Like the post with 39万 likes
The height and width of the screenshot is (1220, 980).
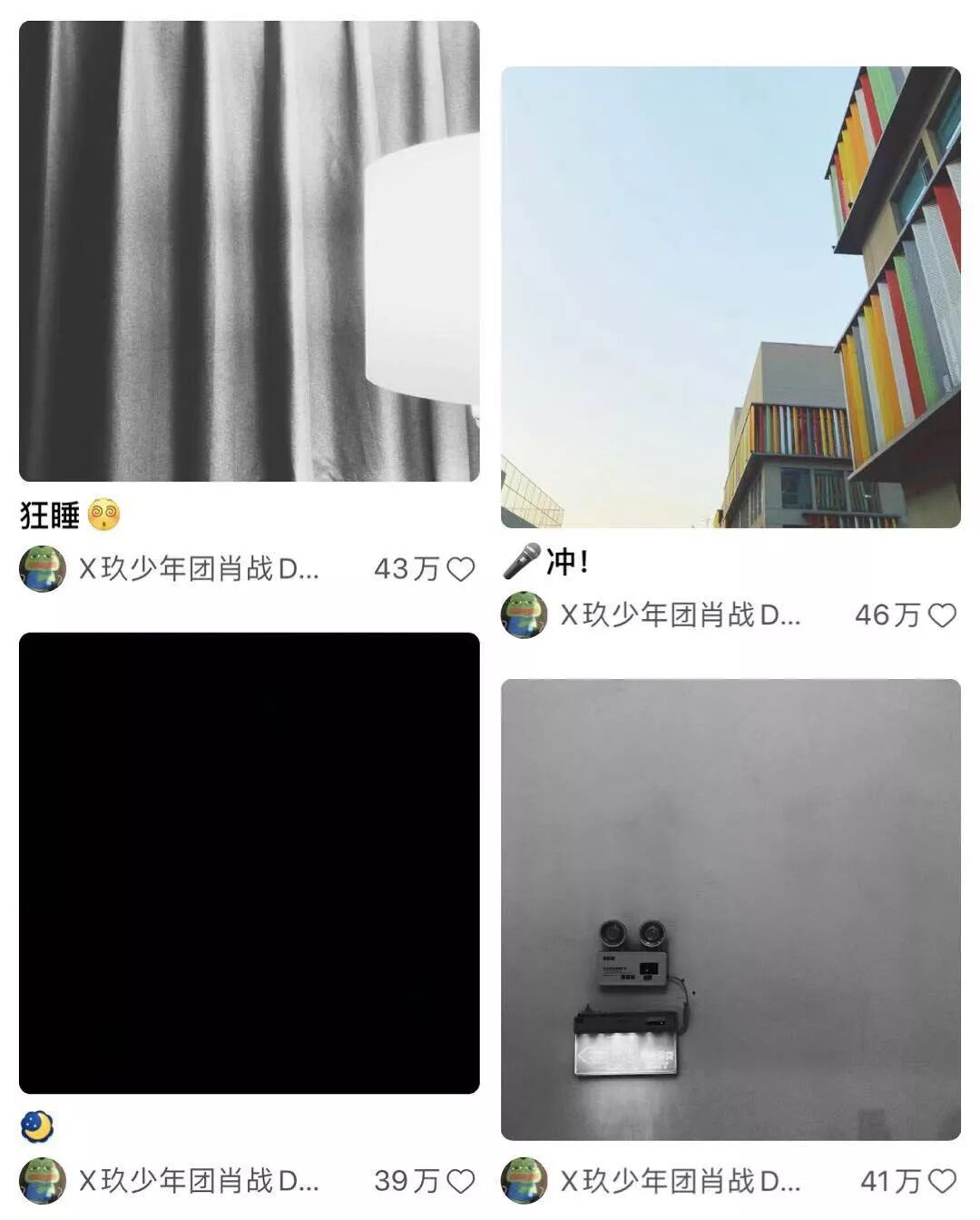[462, 1181]
